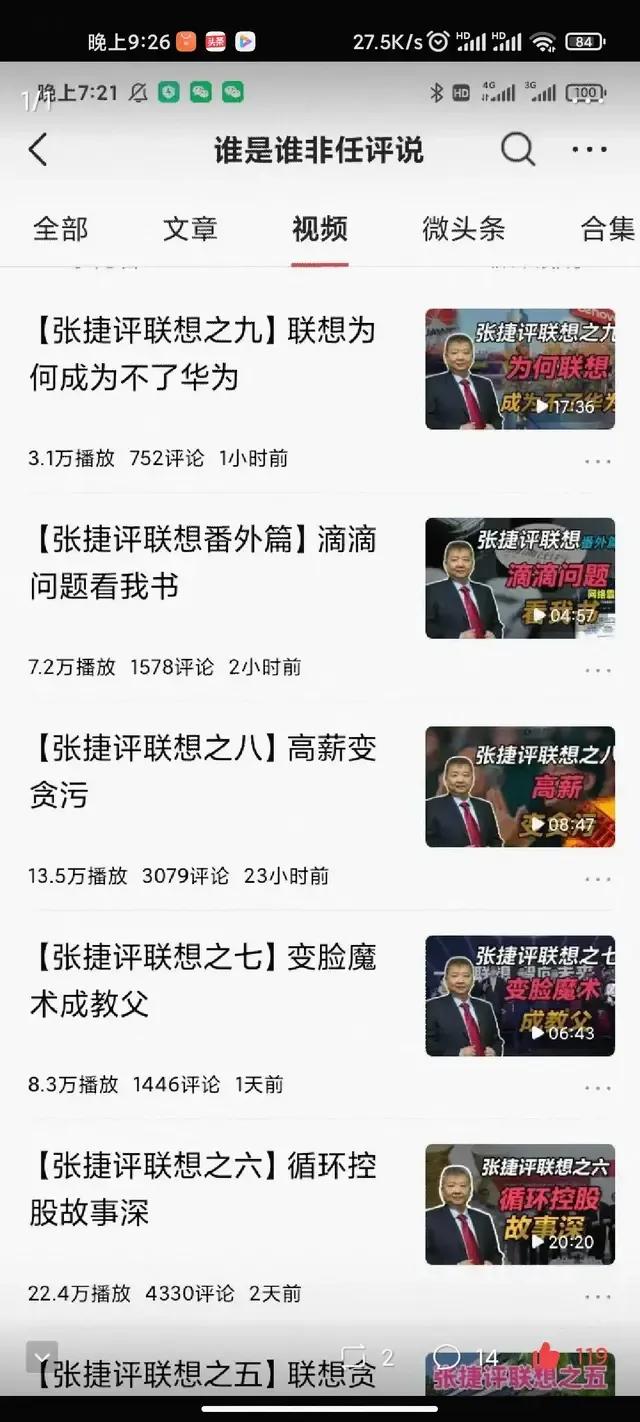Open the comments with 14 replies
640x1422 pixels.
click(x=448, y=1357)
